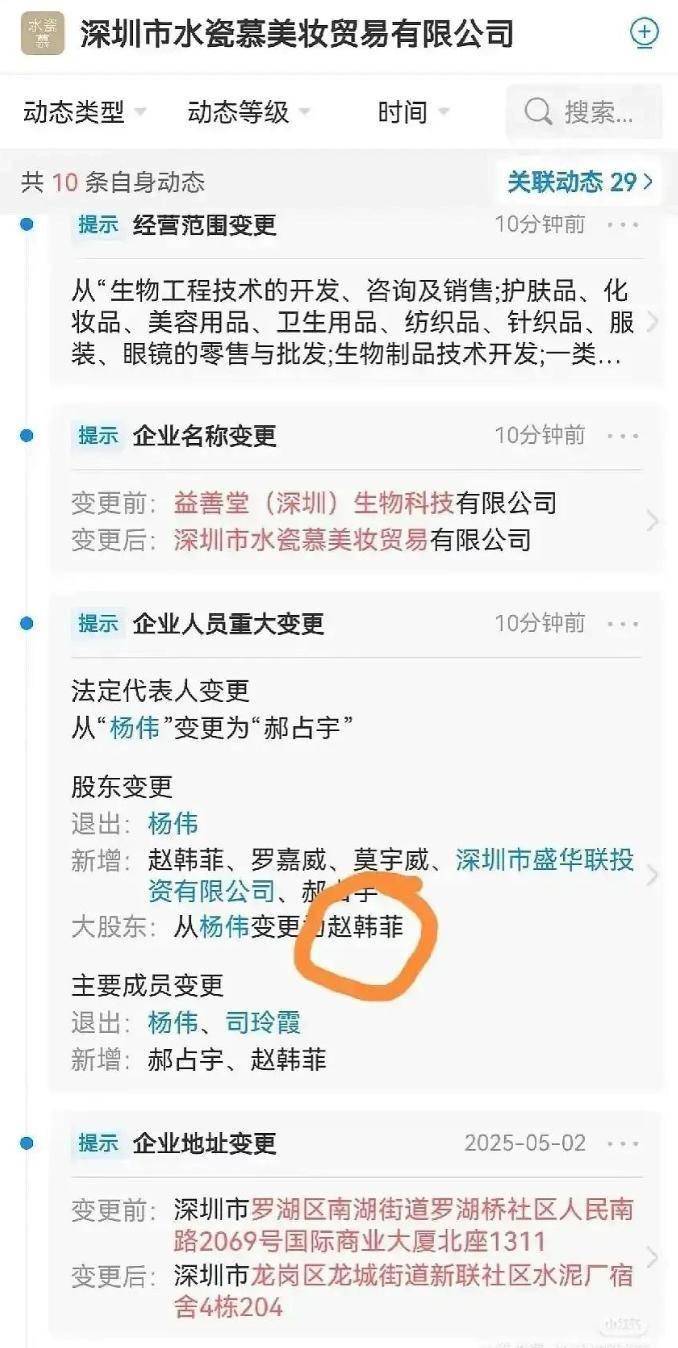Open the 企业地址变更 update card
This screenshot has height=1348, width=678.
coord(350,1258)
